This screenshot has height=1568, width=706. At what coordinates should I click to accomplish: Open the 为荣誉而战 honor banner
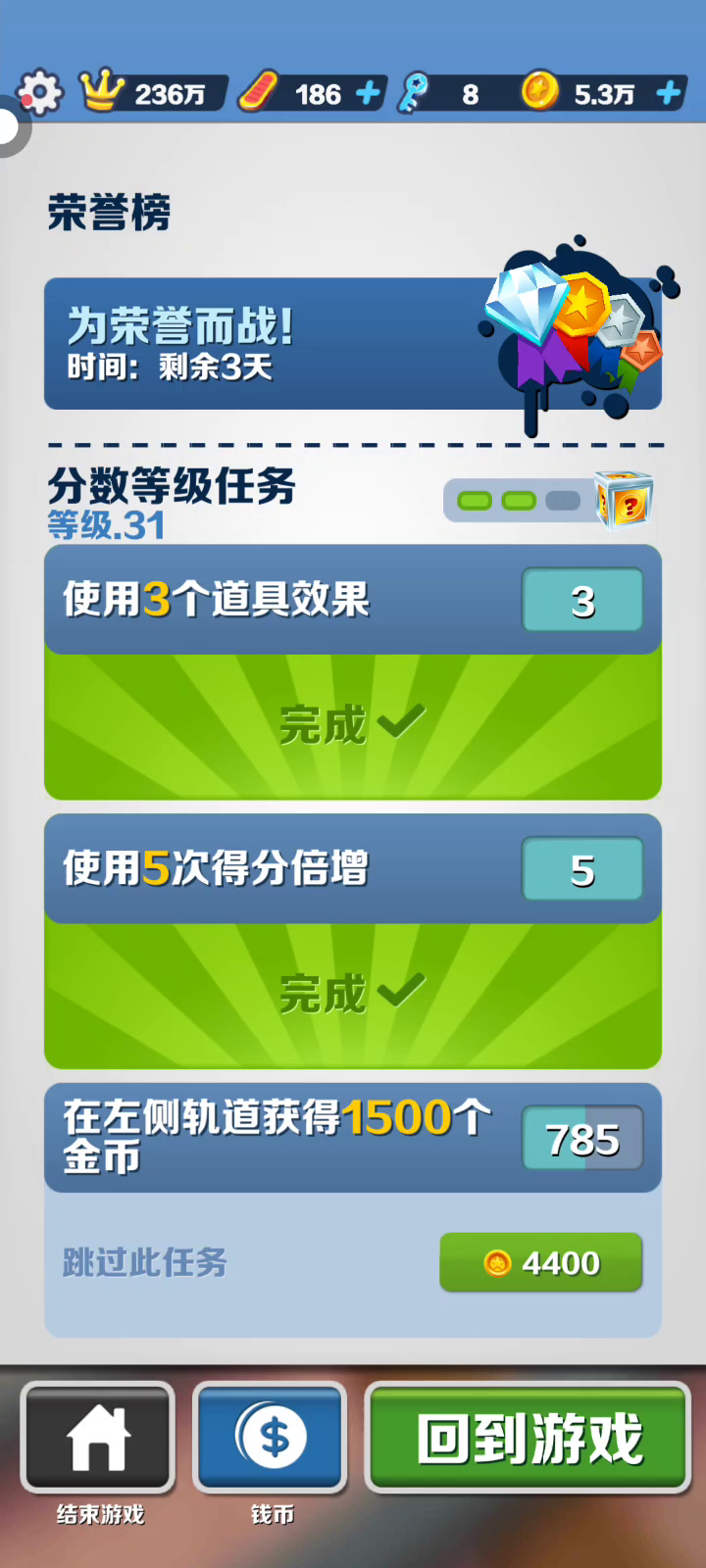tap(352, 343)
